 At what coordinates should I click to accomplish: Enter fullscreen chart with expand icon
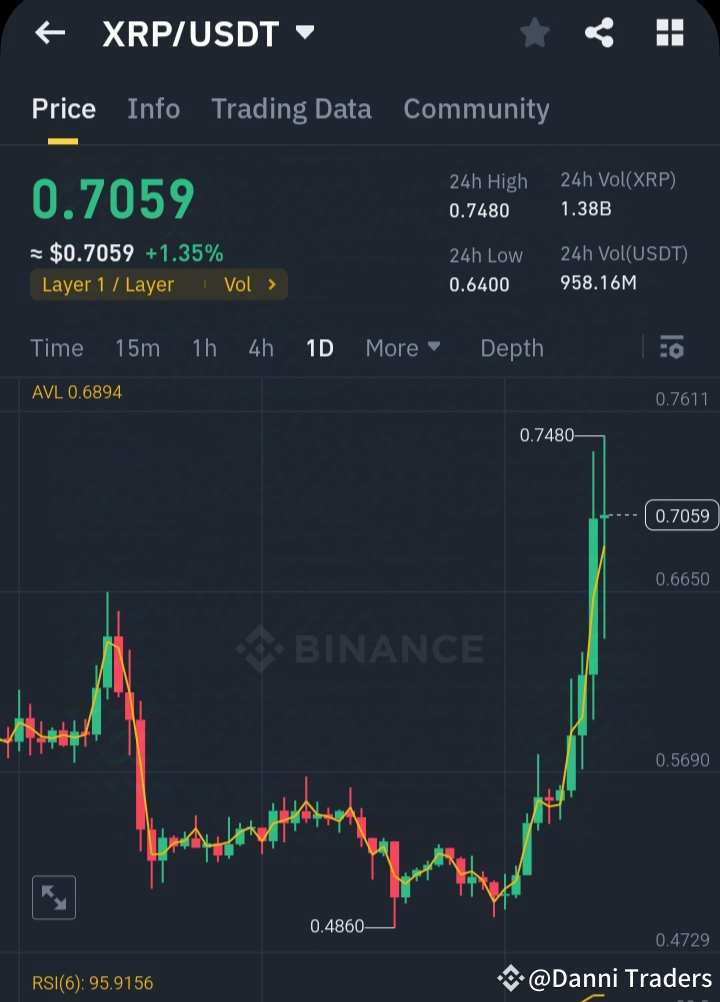53,897
